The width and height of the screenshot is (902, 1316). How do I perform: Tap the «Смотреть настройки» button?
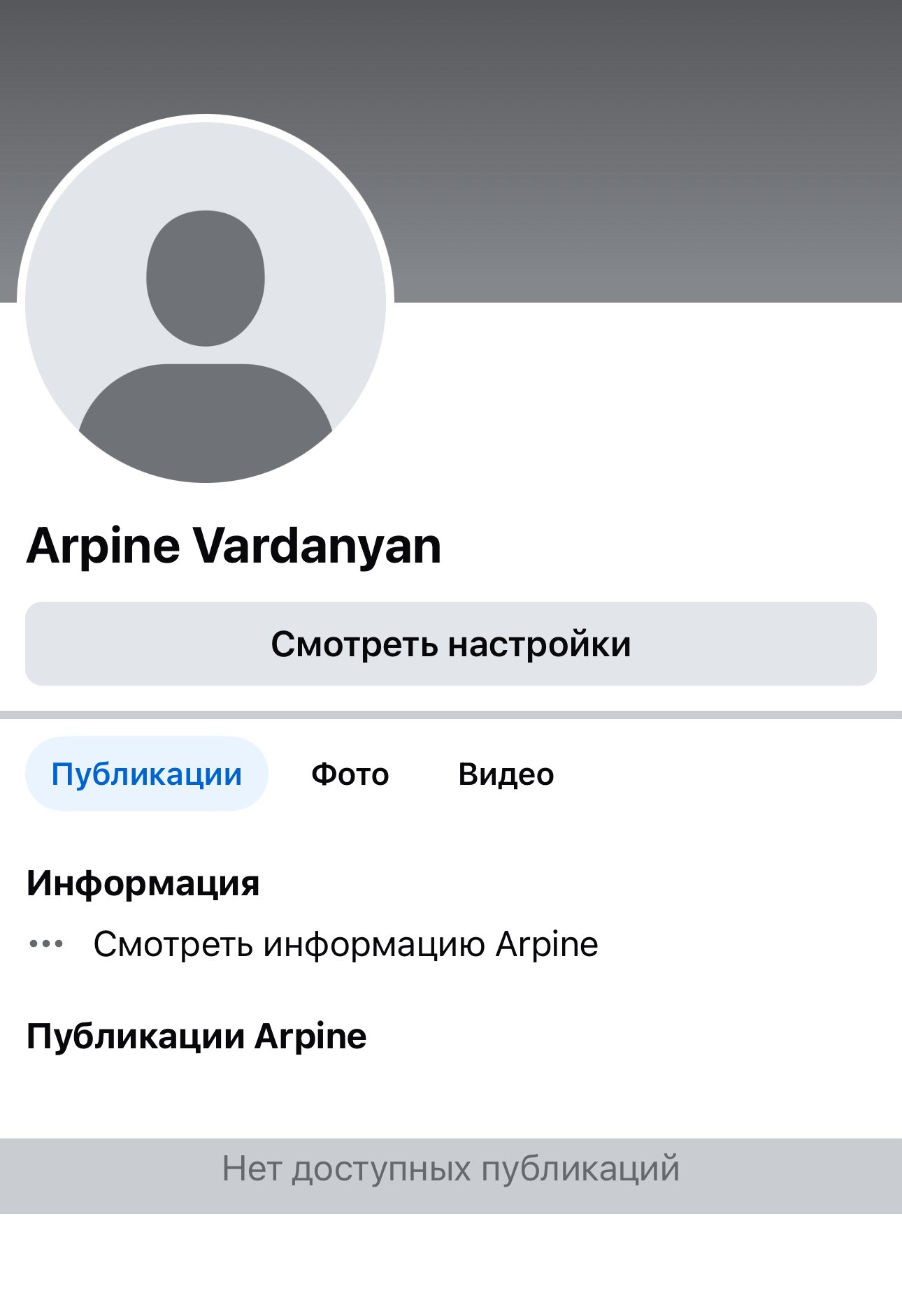[x=450, y=643]
